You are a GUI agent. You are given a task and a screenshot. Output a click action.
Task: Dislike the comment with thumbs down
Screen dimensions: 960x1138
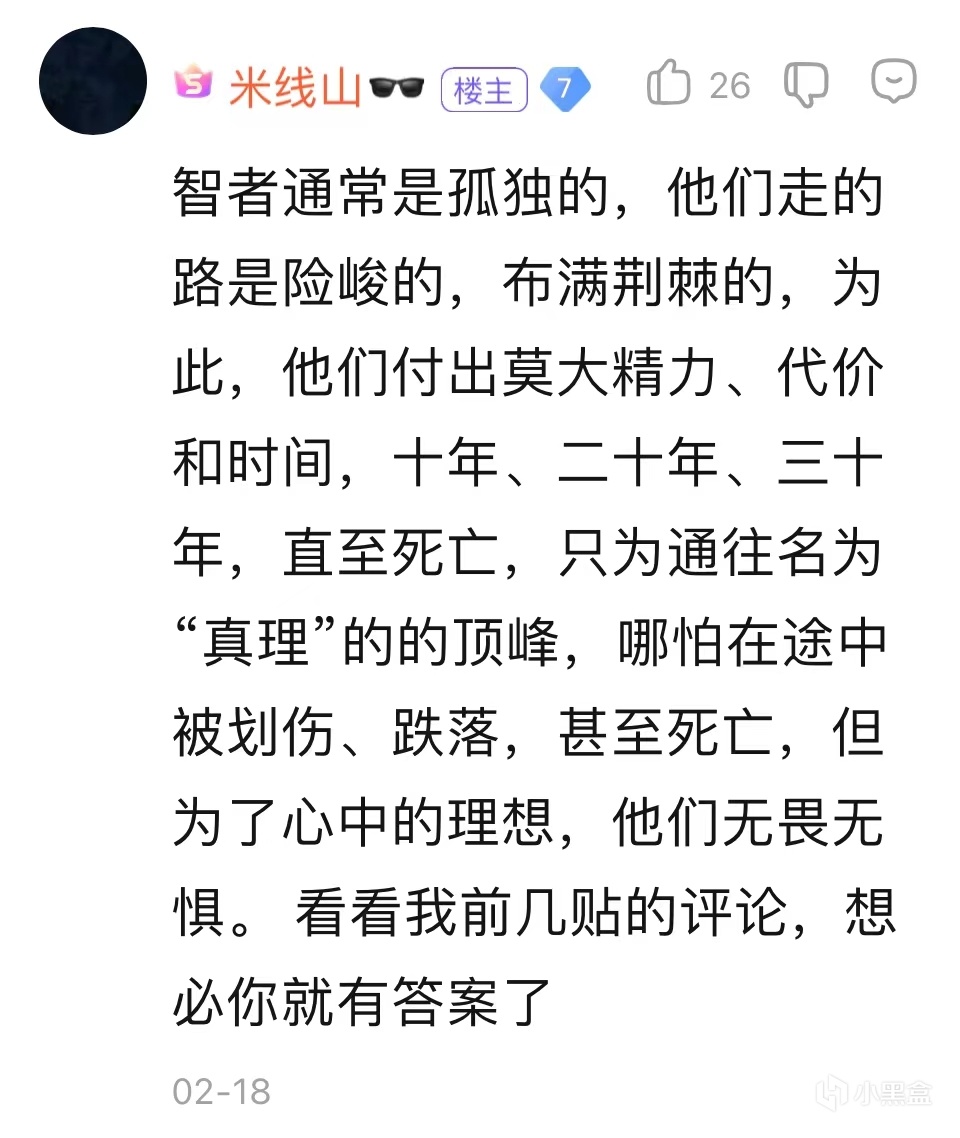pyautogui.click(x=806, y=84)
